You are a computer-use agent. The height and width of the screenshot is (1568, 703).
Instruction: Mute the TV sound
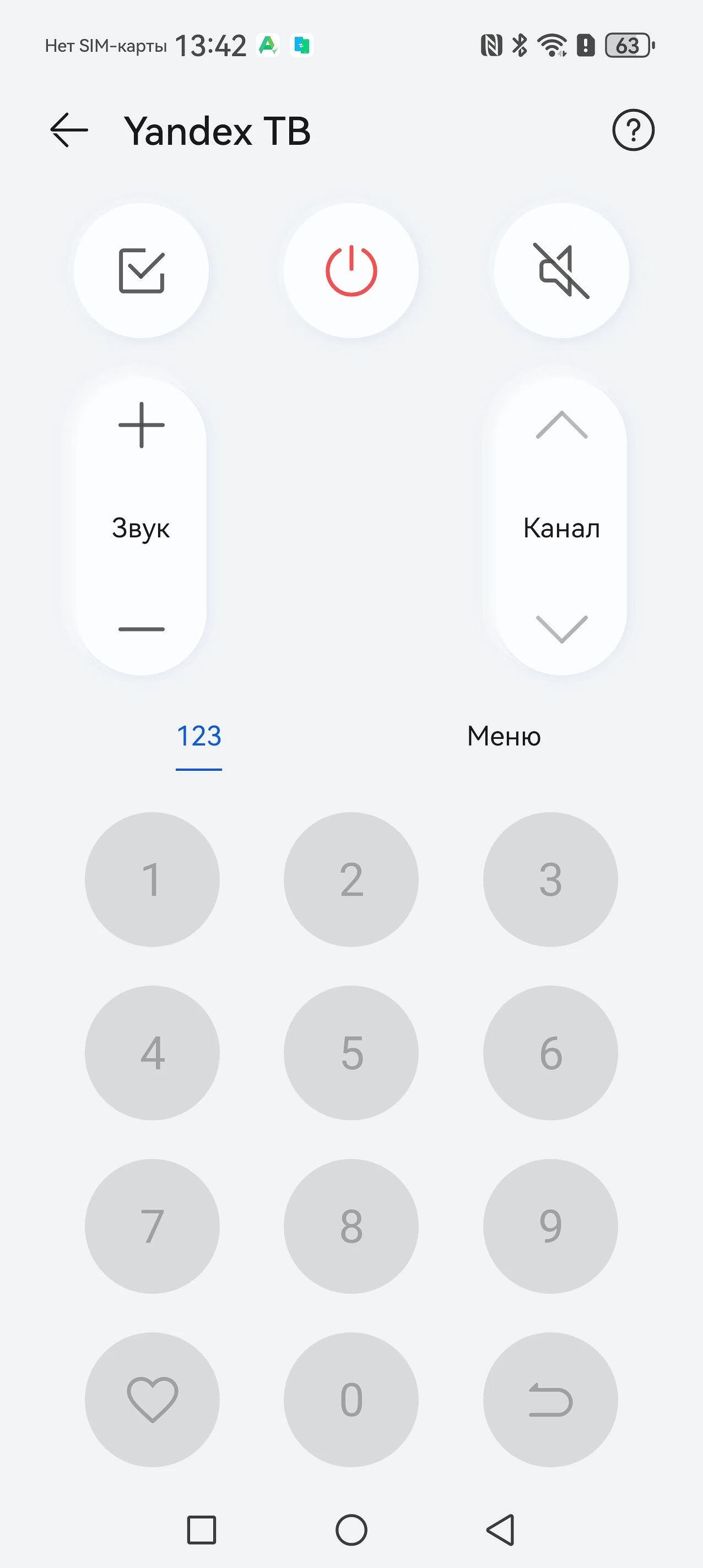pos(561,271)
